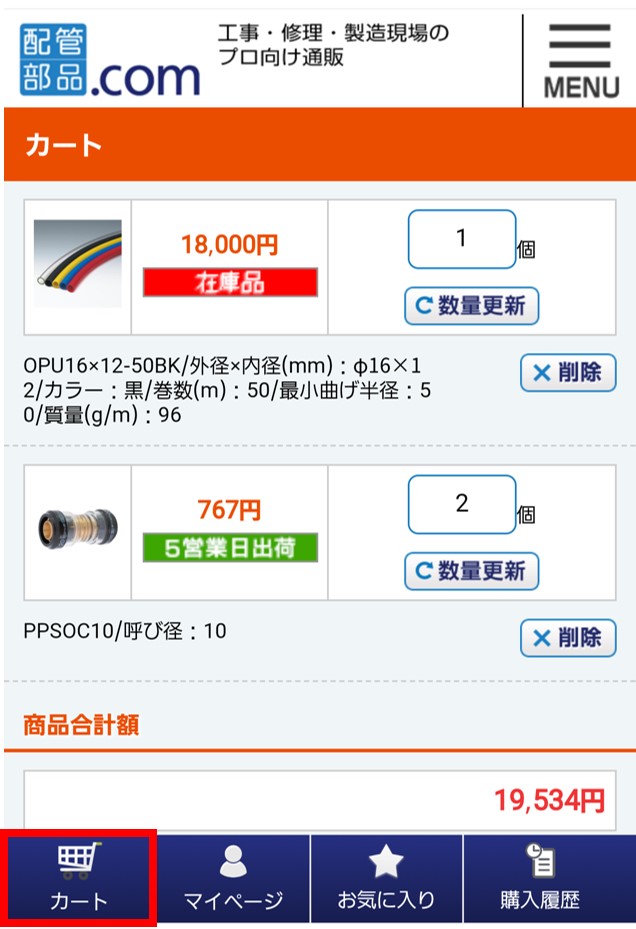Open the colored tube product image
Viewport: 636px width, 929px height.
click(77, 264)
